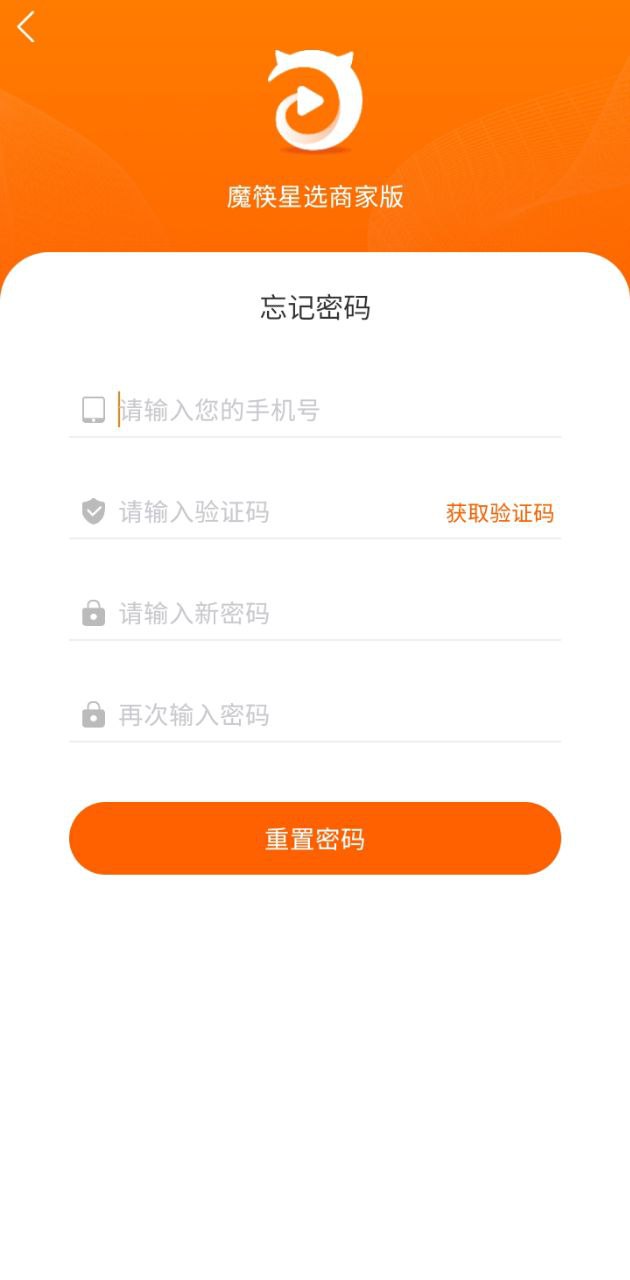The height and width of the screenshot is (1280, 630).
Task: Focus the phone number input field
Action: [x=330, y=410]
